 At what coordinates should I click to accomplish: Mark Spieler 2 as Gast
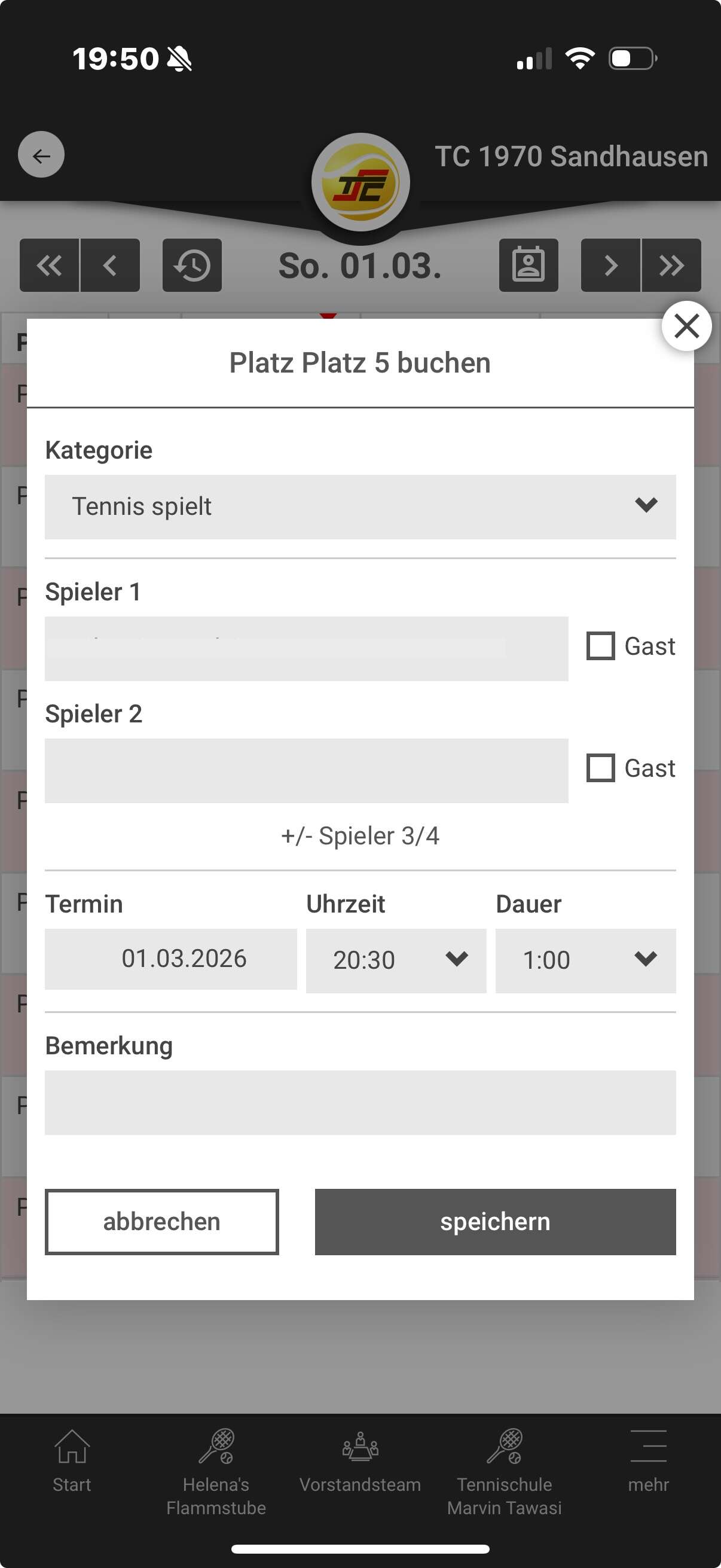(600, 768)
